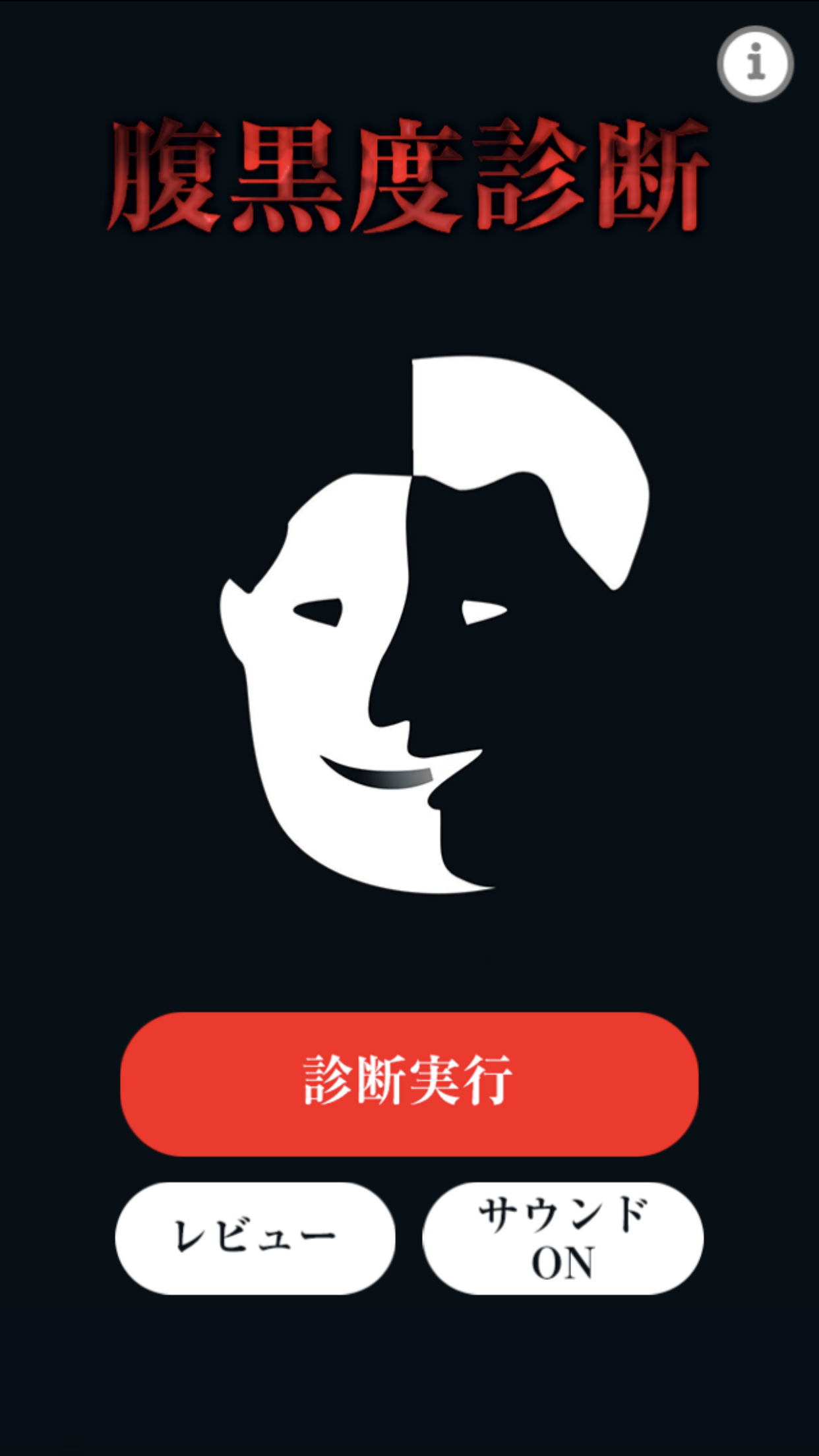
Task: Open the info icon
Action: (x=755, y=64)
